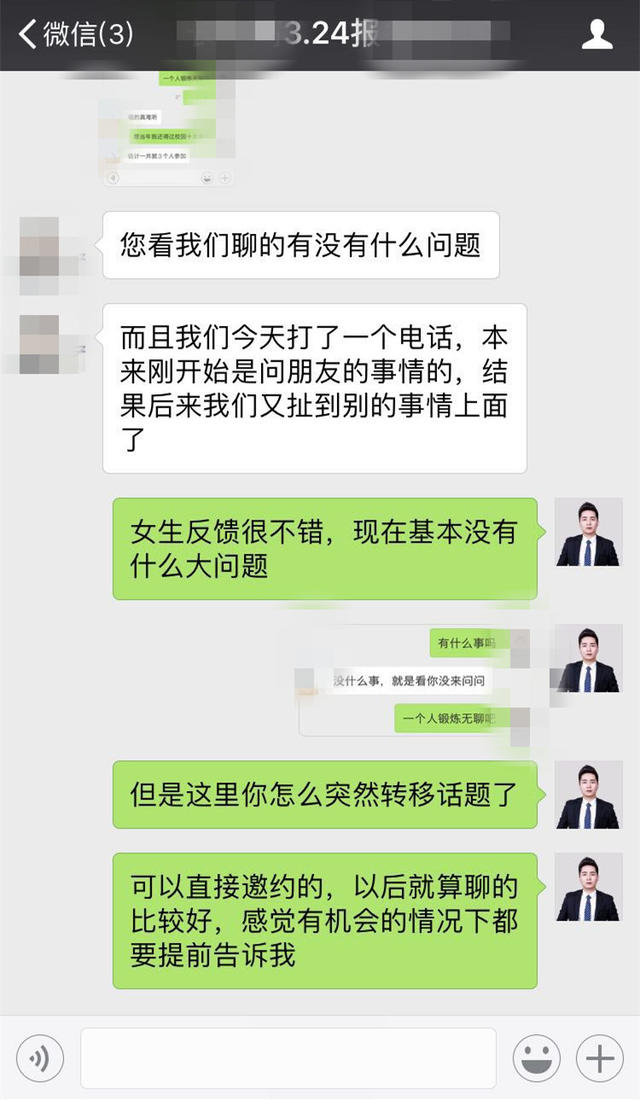This screenshot has width=640, height=1100.
Task: View the chat screenshot with 有什么事吗
Action: [412, 680]
